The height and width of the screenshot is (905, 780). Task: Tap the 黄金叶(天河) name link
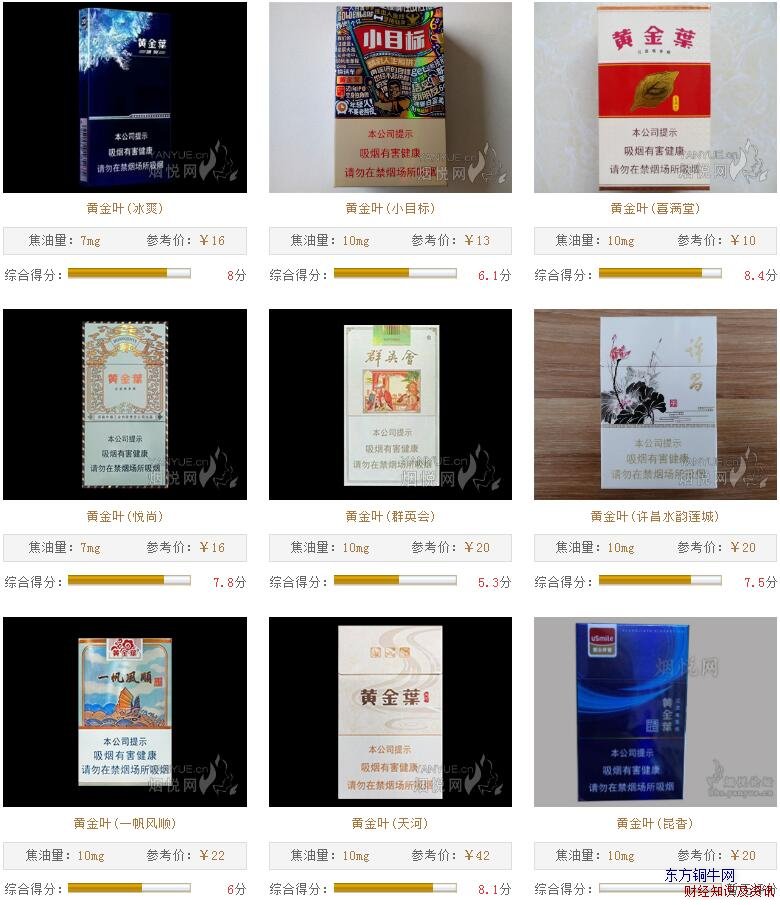tap(390, 824)
